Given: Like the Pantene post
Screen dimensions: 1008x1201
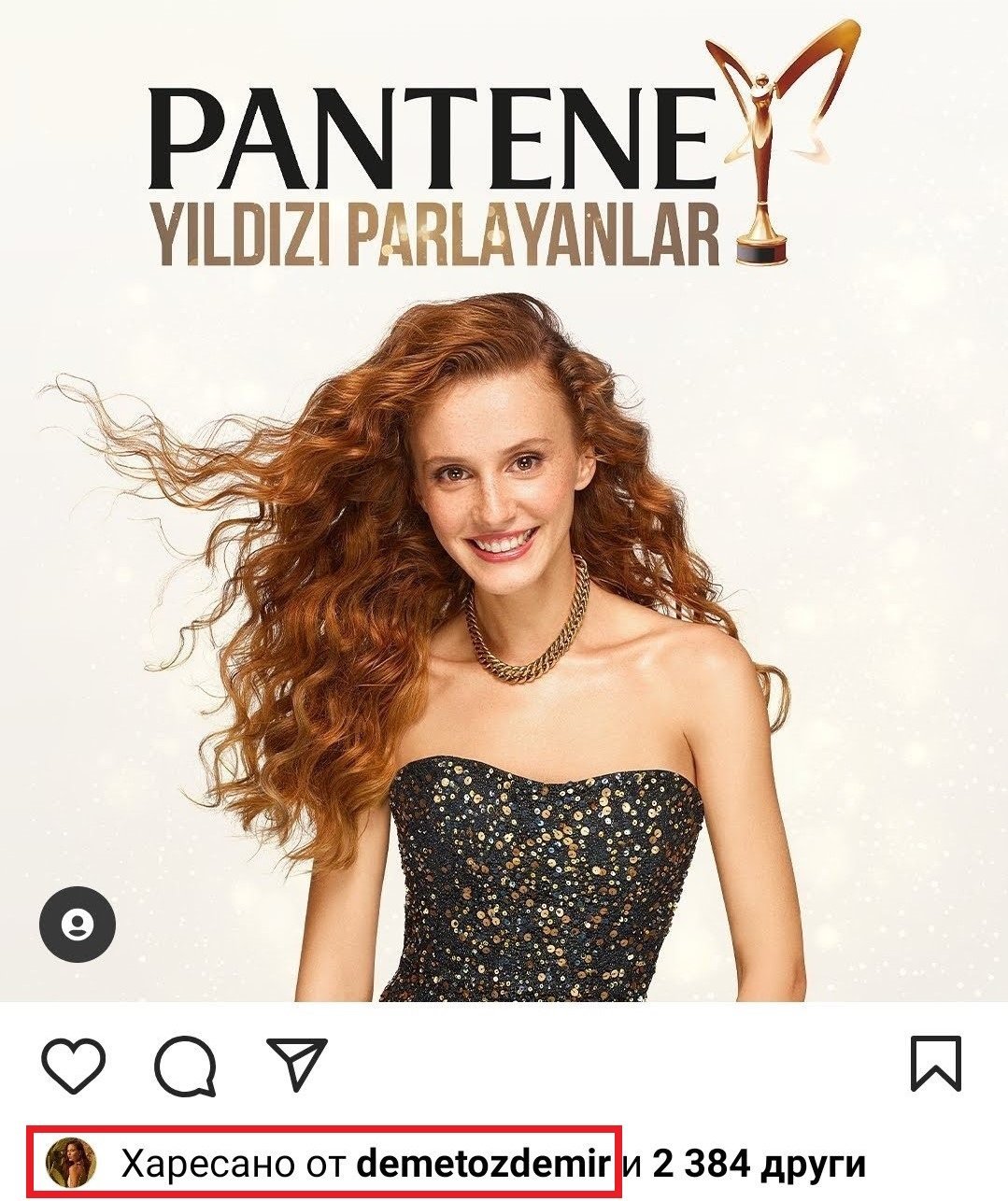Looking at the screenshot, I should (x=74, y=1065).
